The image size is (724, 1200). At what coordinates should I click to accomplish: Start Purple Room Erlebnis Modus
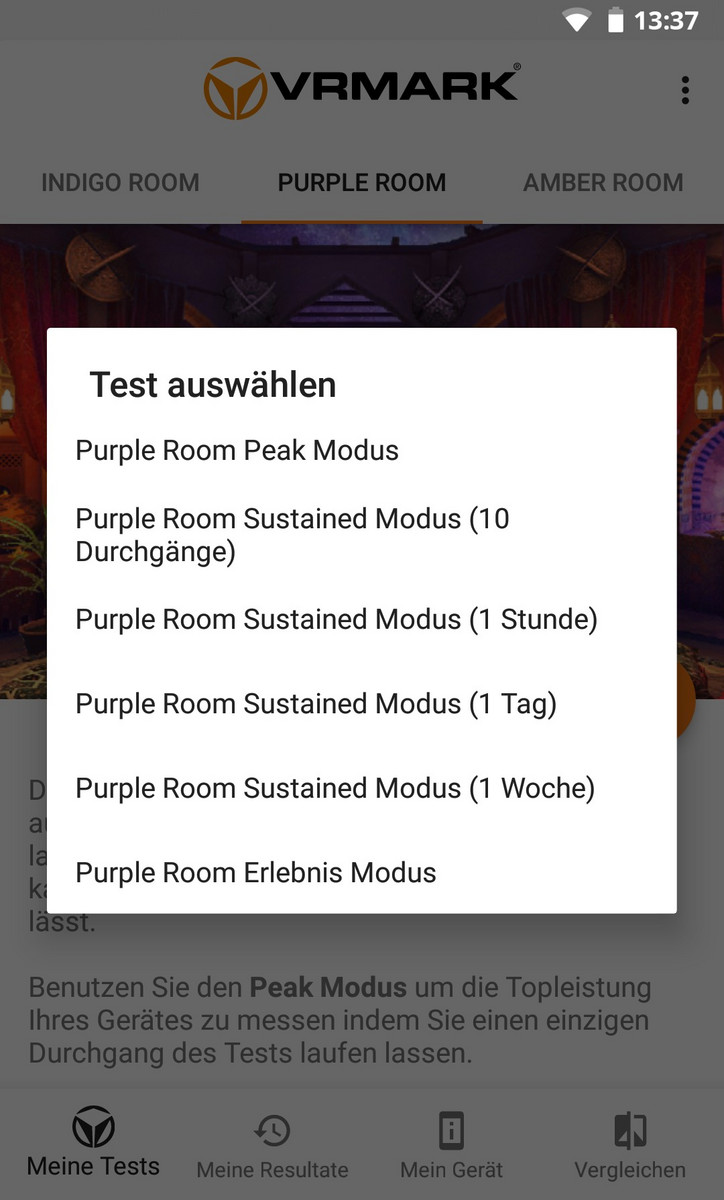coord(256,873)
